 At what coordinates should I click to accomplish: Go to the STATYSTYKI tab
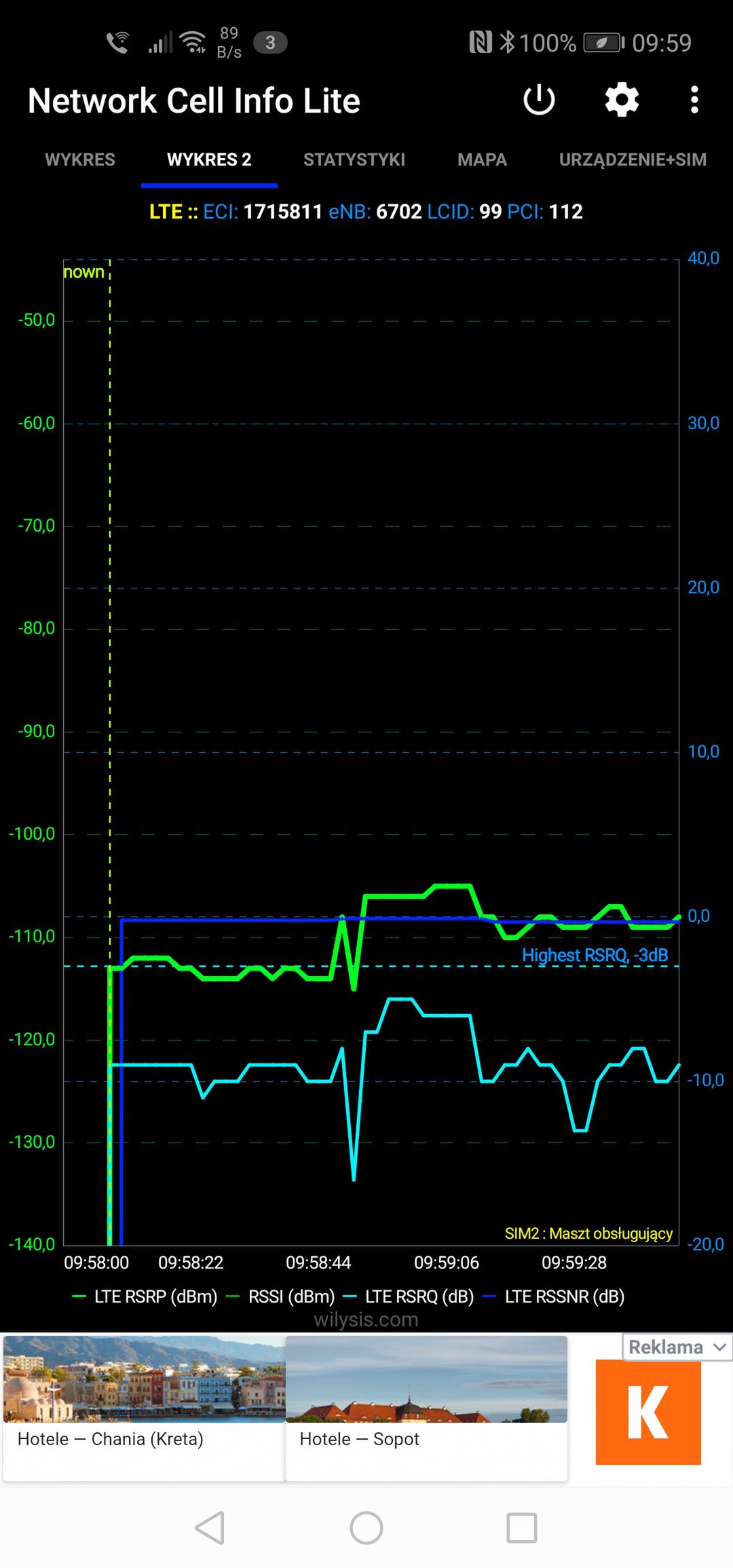tap(354, 160)
